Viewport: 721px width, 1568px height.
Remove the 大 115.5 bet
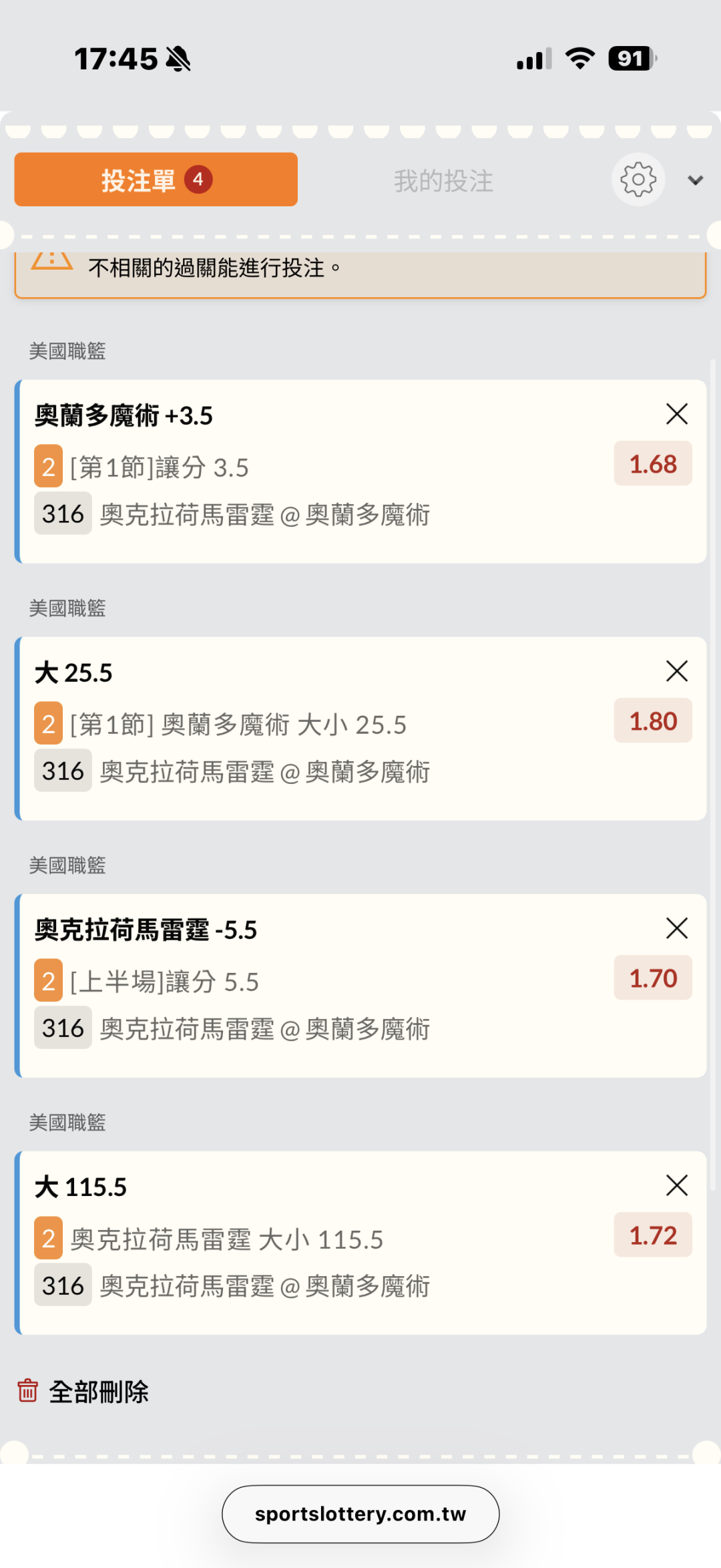point(677,1185)
